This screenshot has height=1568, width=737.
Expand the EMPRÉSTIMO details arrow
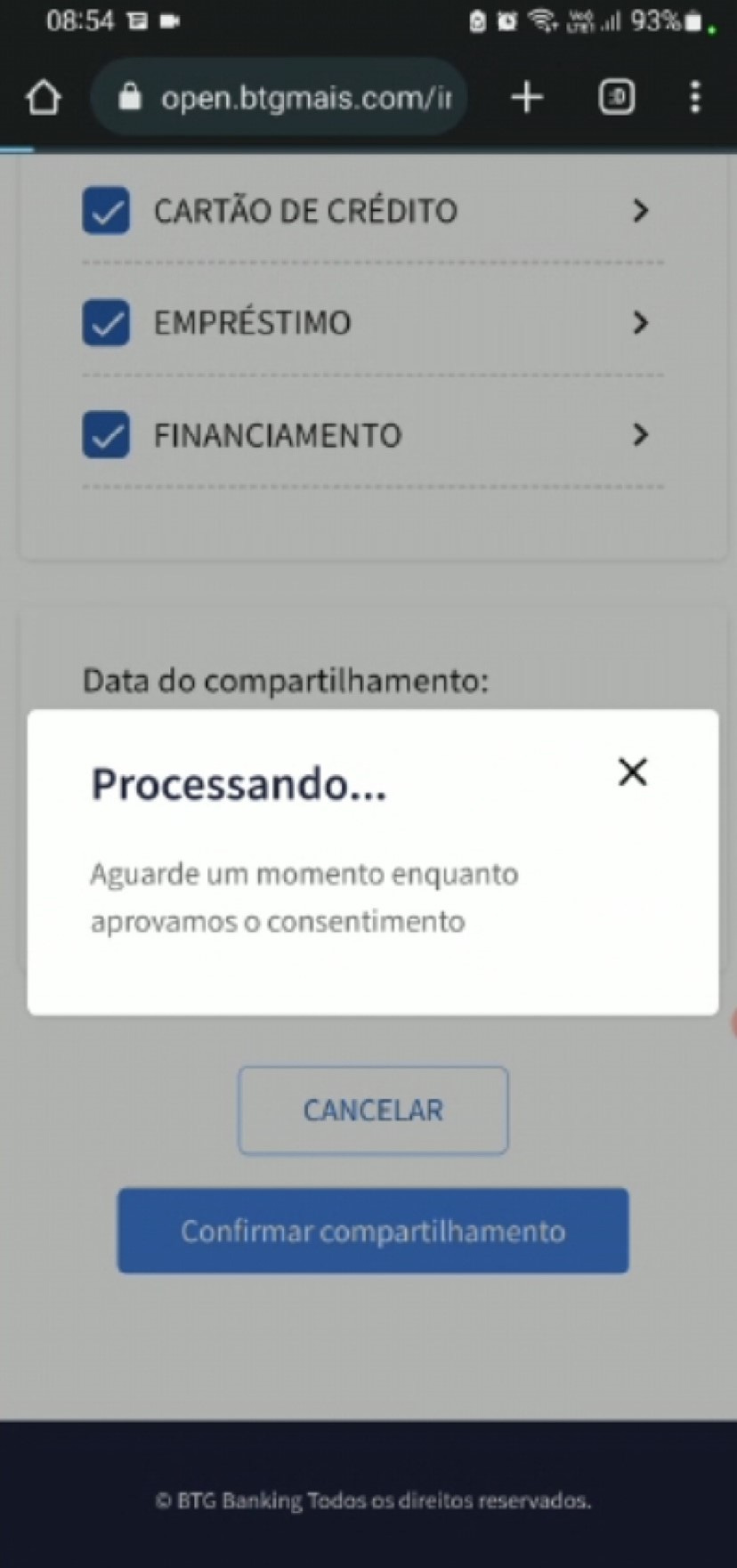click(x=639, y=322)
